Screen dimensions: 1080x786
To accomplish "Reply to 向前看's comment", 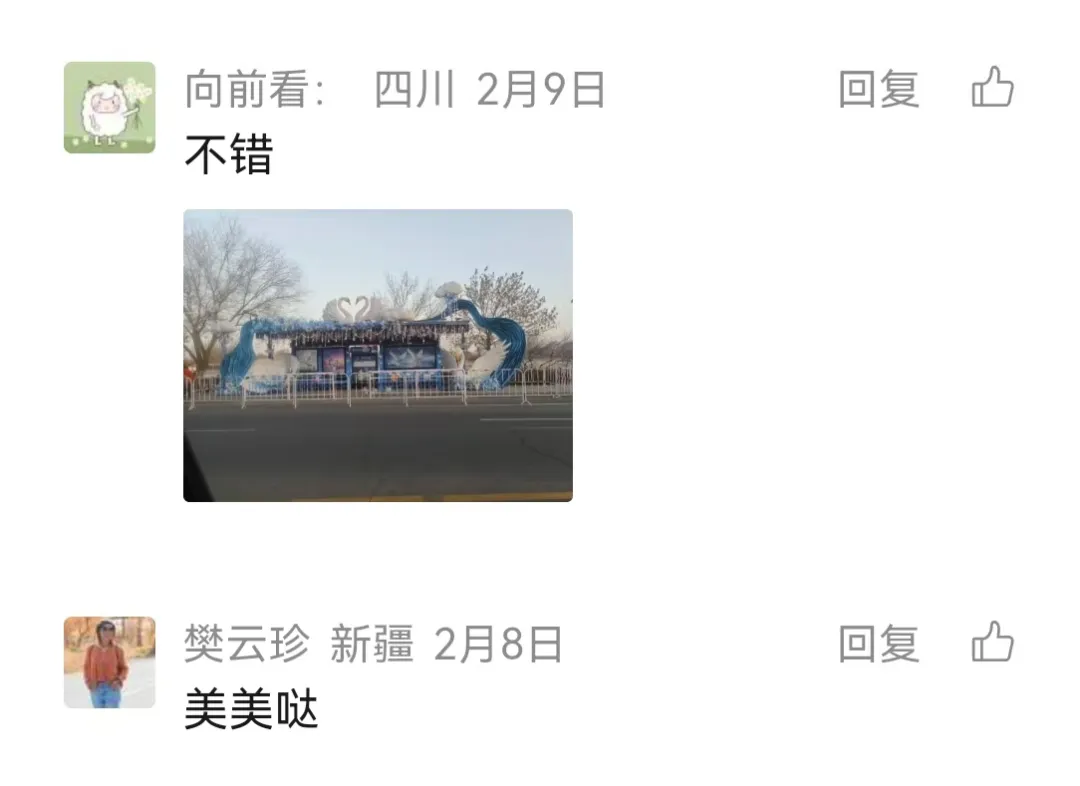I will point(878,90).
